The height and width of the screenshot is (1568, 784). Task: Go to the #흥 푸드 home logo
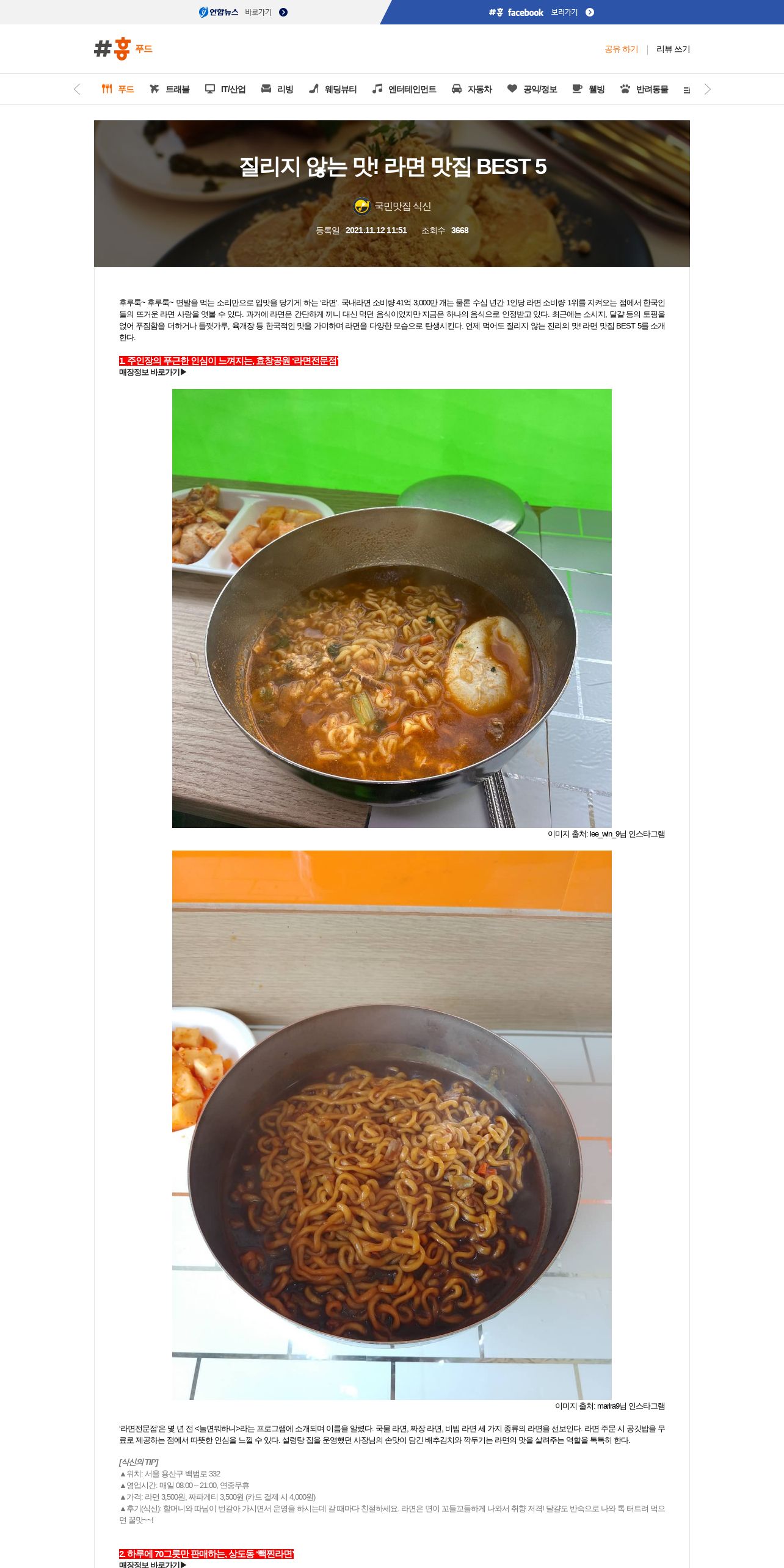point(123,49)
